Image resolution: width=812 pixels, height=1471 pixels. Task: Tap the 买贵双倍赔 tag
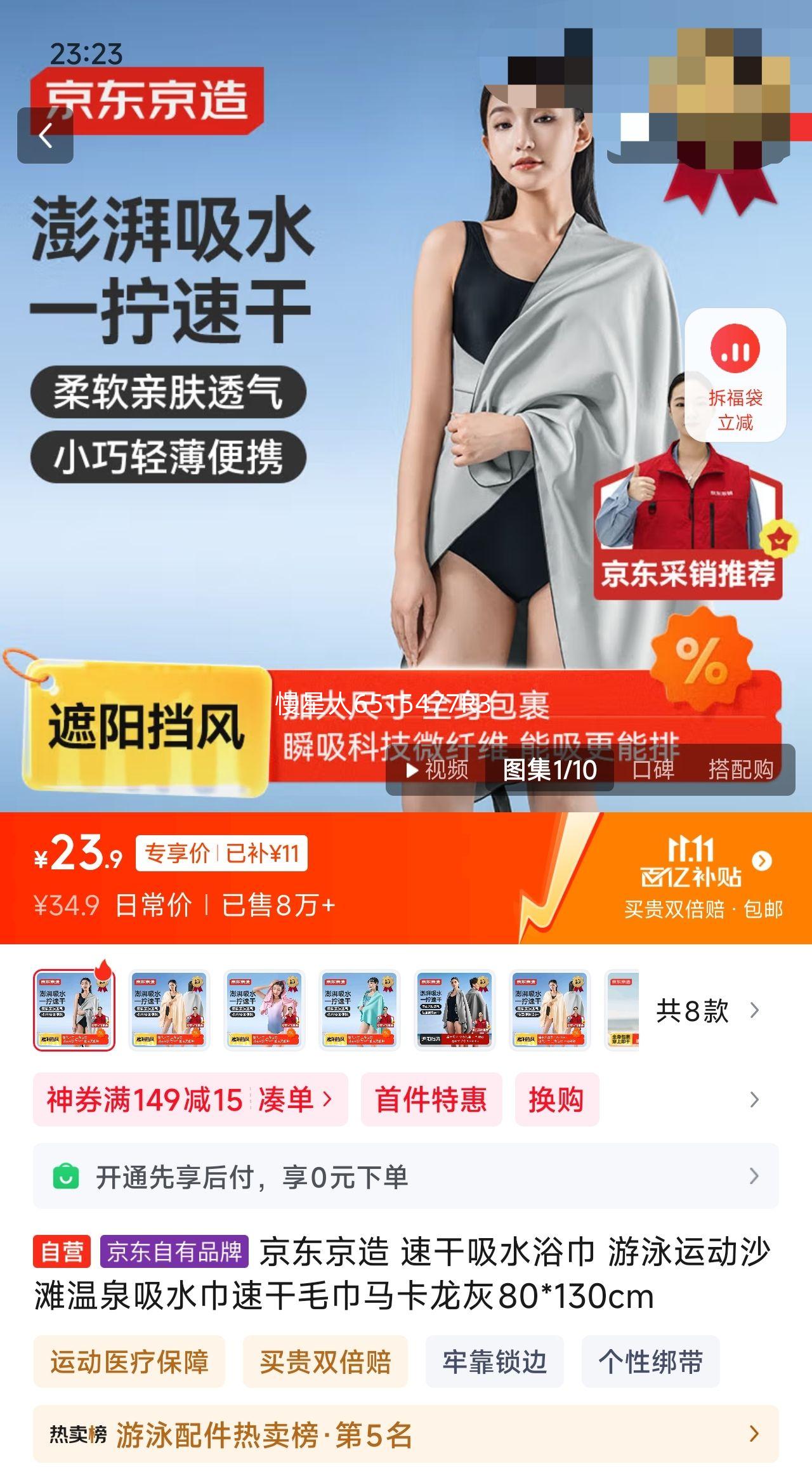point(325,1361)
